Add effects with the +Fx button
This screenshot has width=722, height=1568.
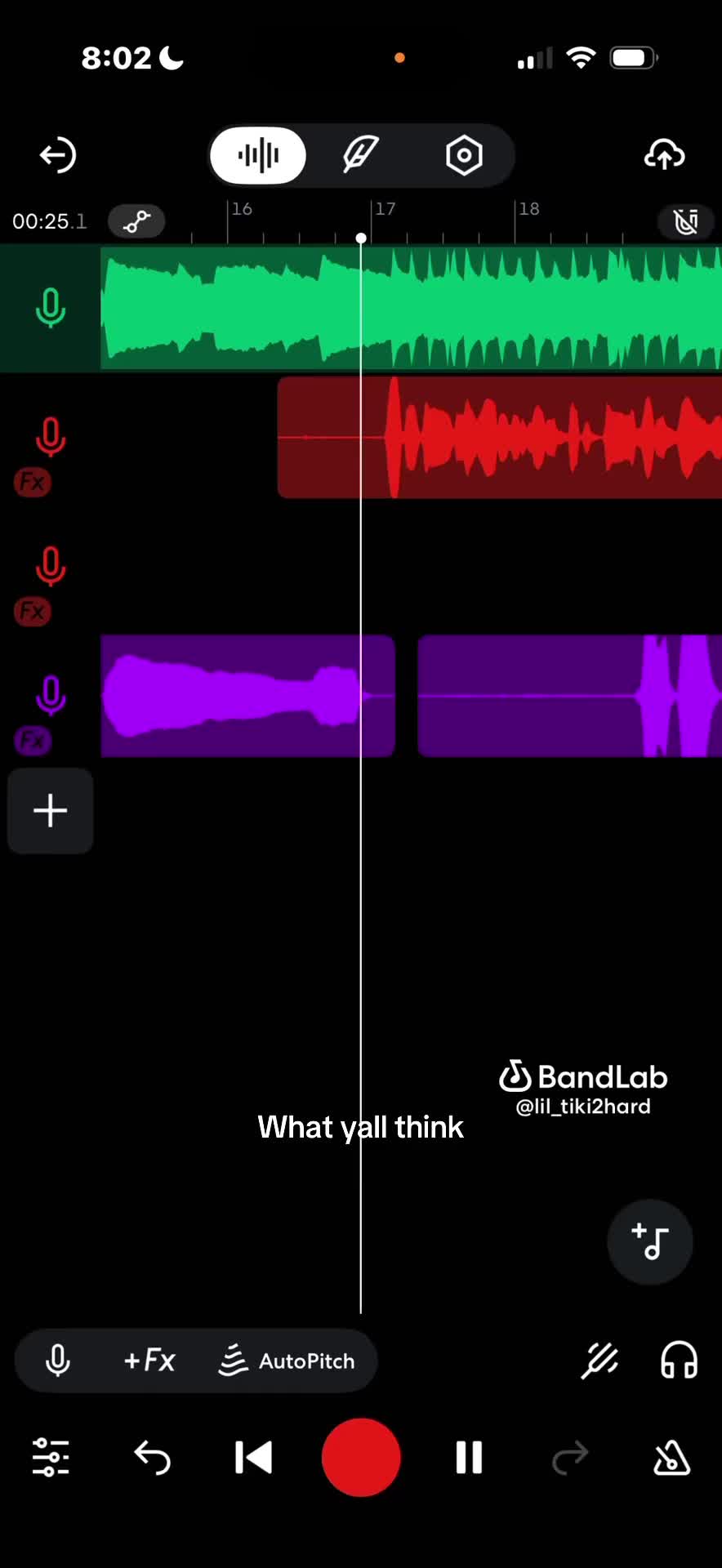[149, 1361]
